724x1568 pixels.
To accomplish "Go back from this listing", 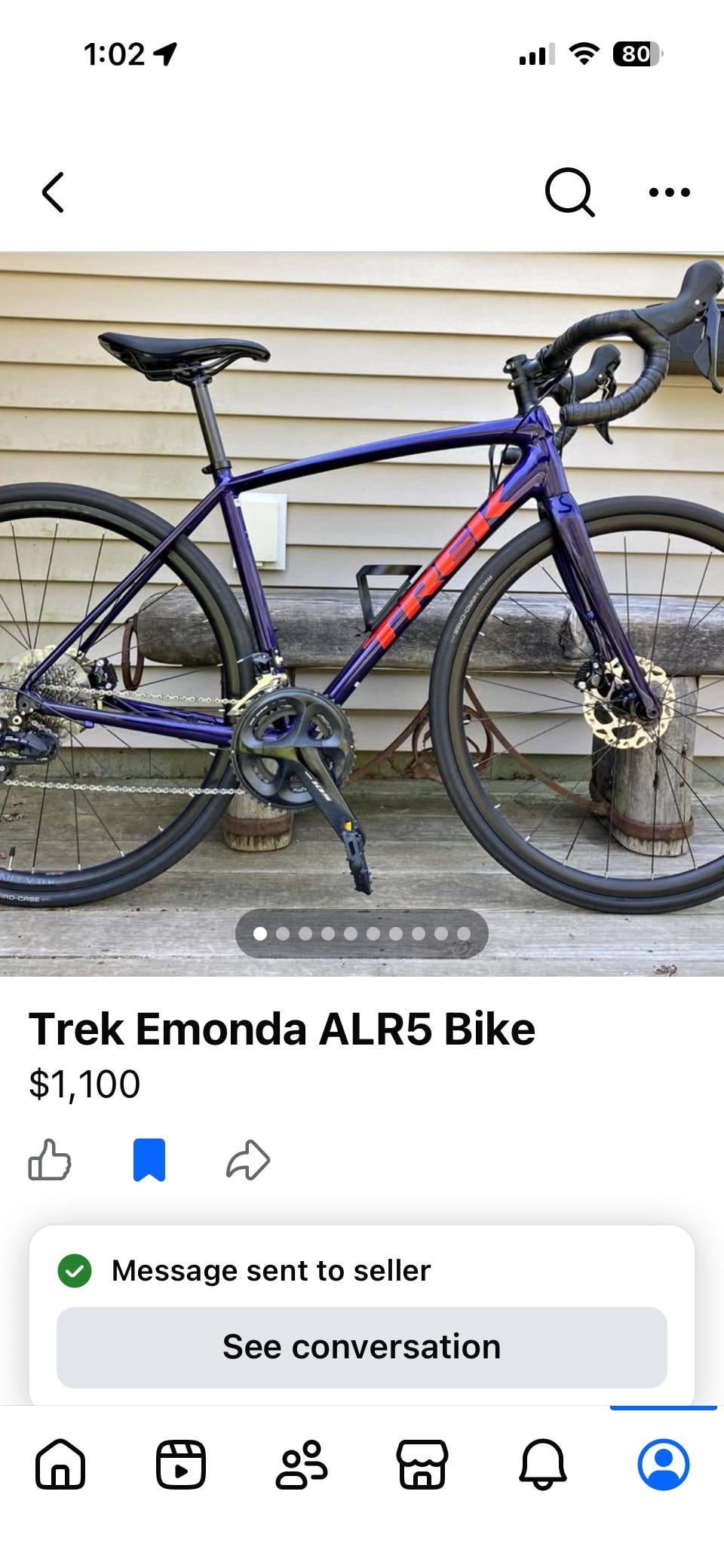I will tap(53, 192).
